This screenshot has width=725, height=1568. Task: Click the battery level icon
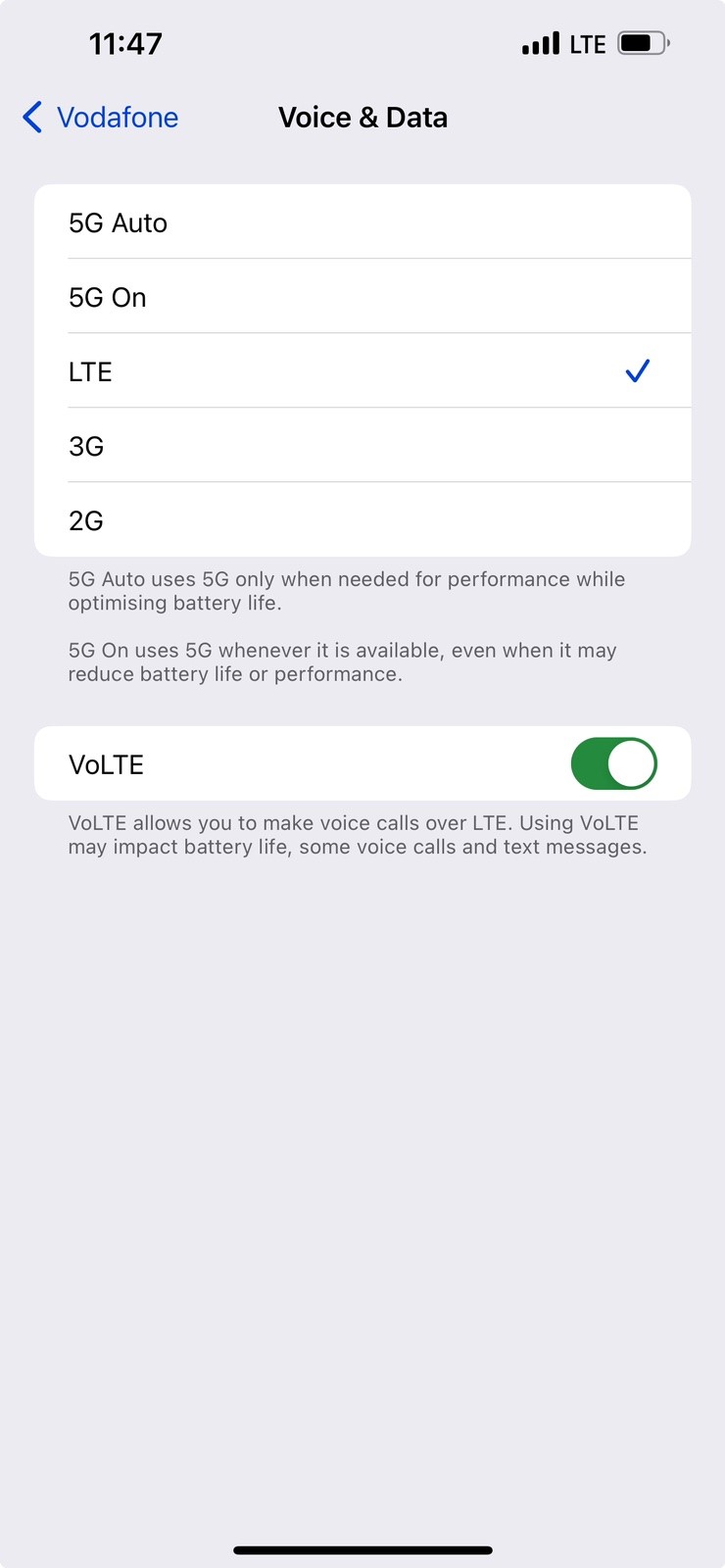tap(640, 42)
